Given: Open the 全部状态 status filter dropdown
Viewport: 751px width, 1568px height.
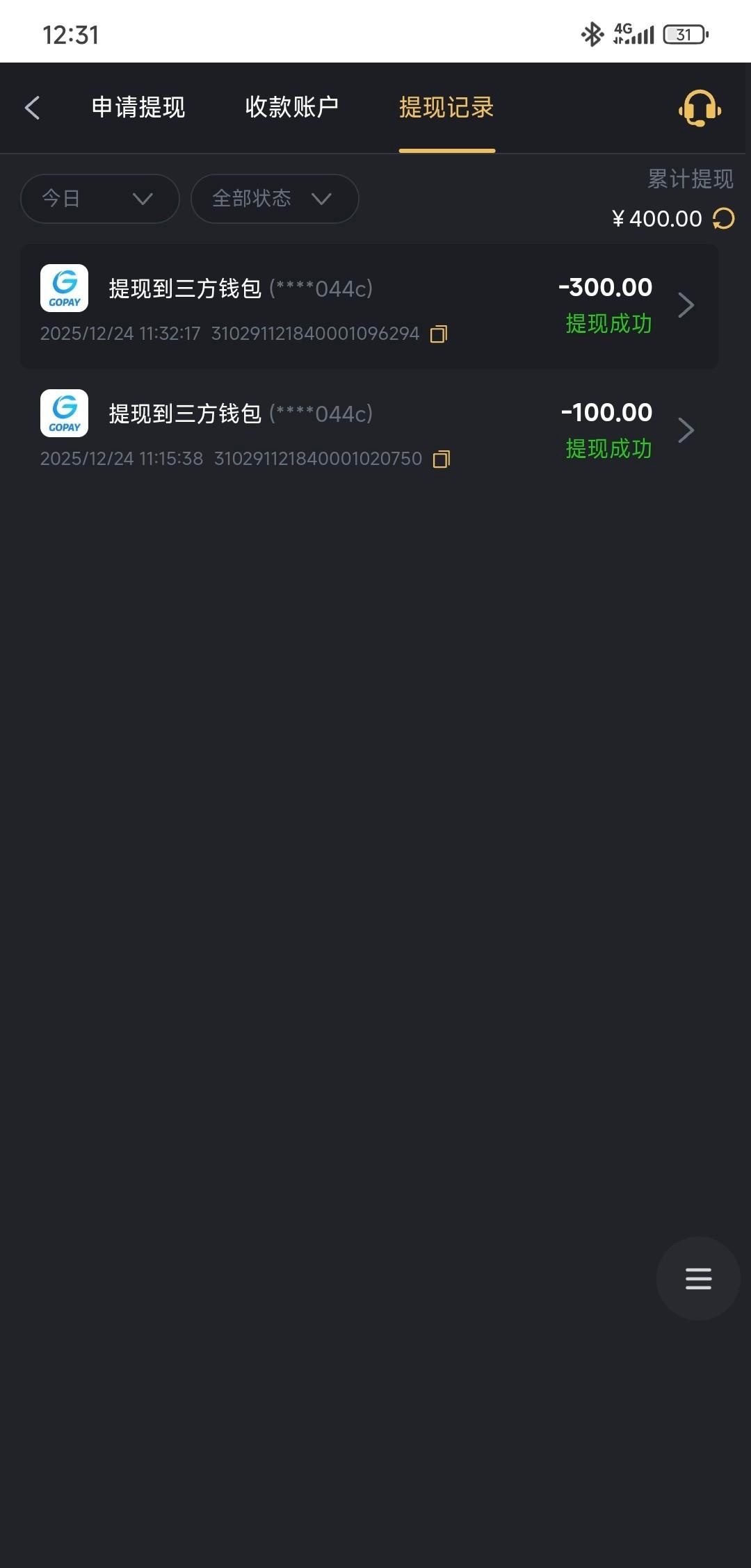Looking at the screenshot, I should [274, 199].
